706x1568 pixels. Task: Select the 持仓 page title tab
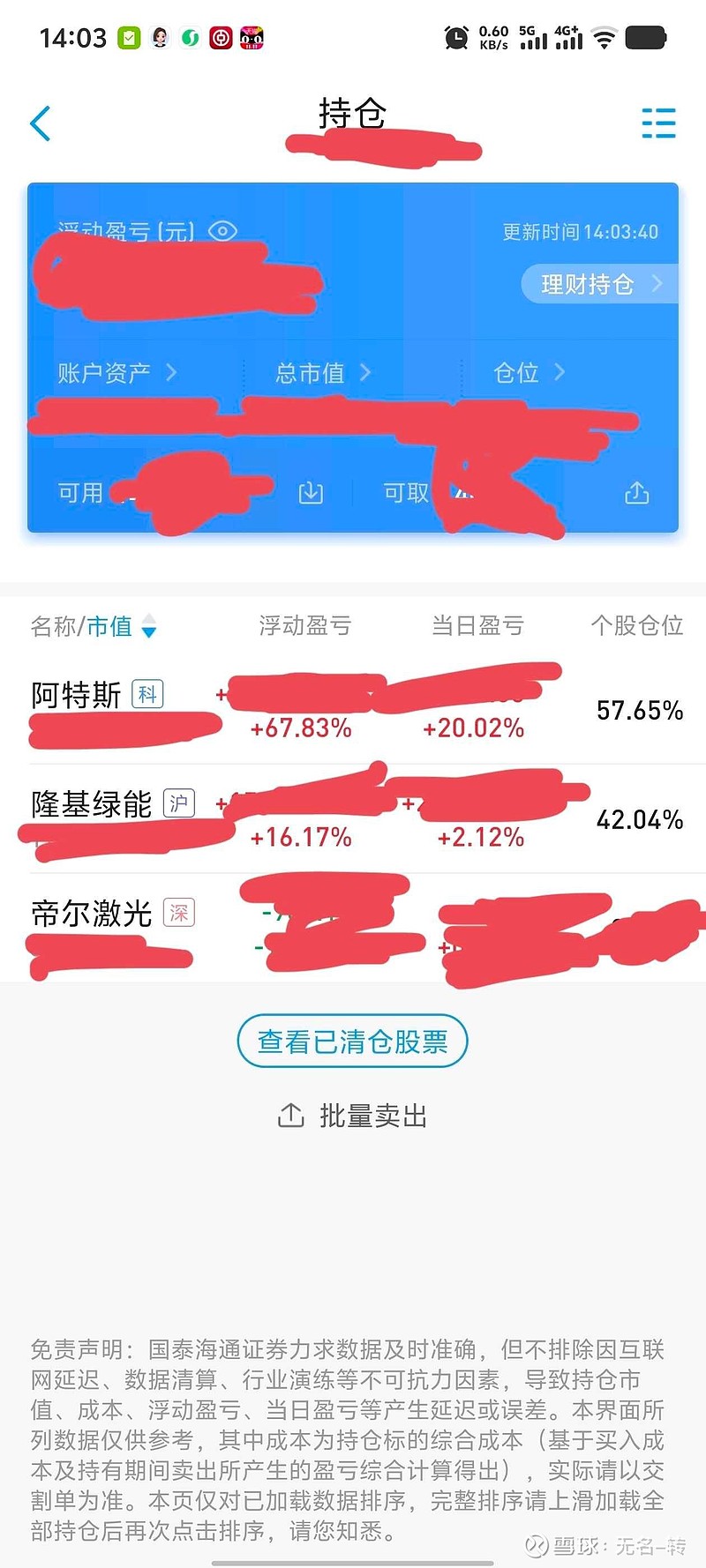(x=352, y=116)
